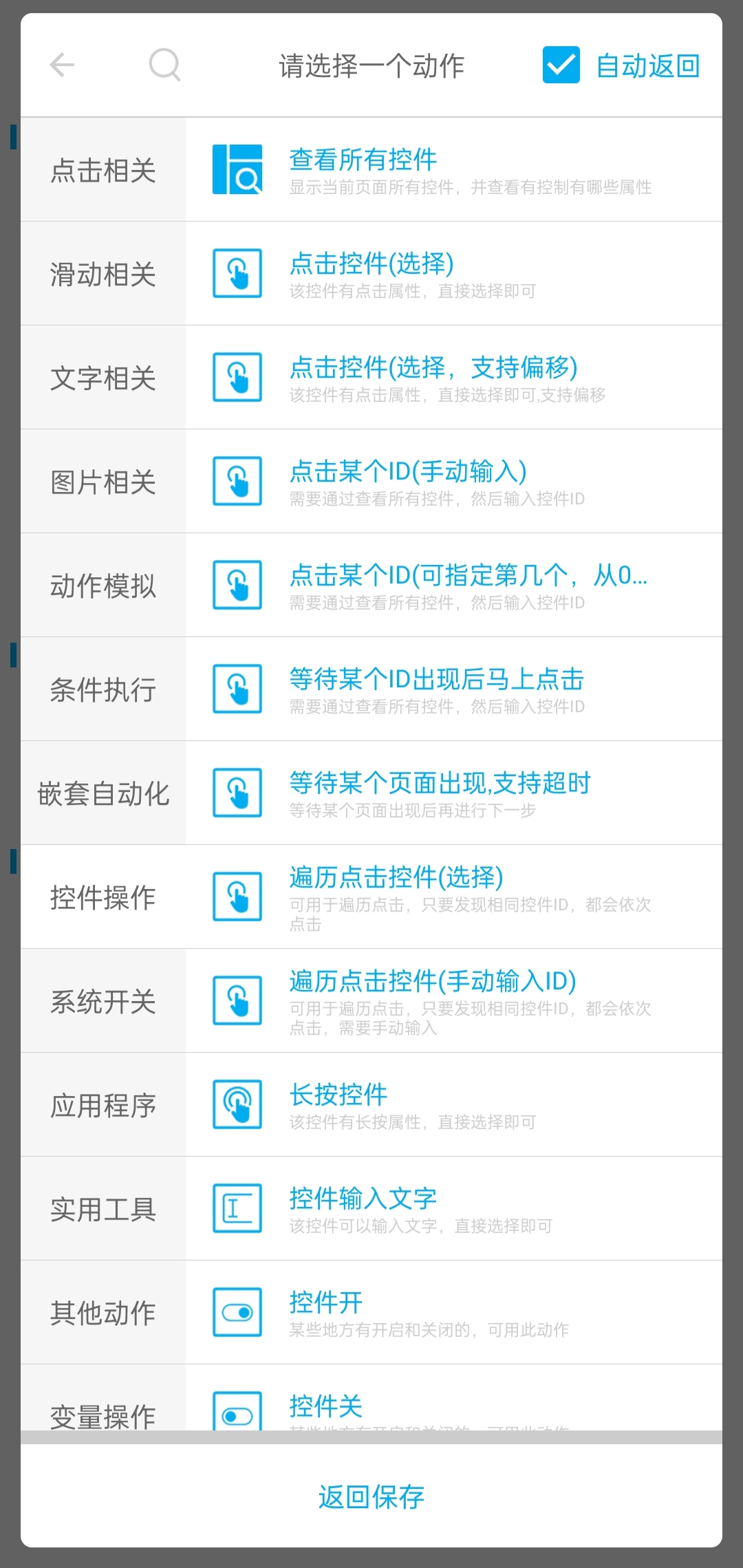Click the 控件输入文字 text input icon
This screenshot has height=1568, width=743.
(x=237, y=1210)
